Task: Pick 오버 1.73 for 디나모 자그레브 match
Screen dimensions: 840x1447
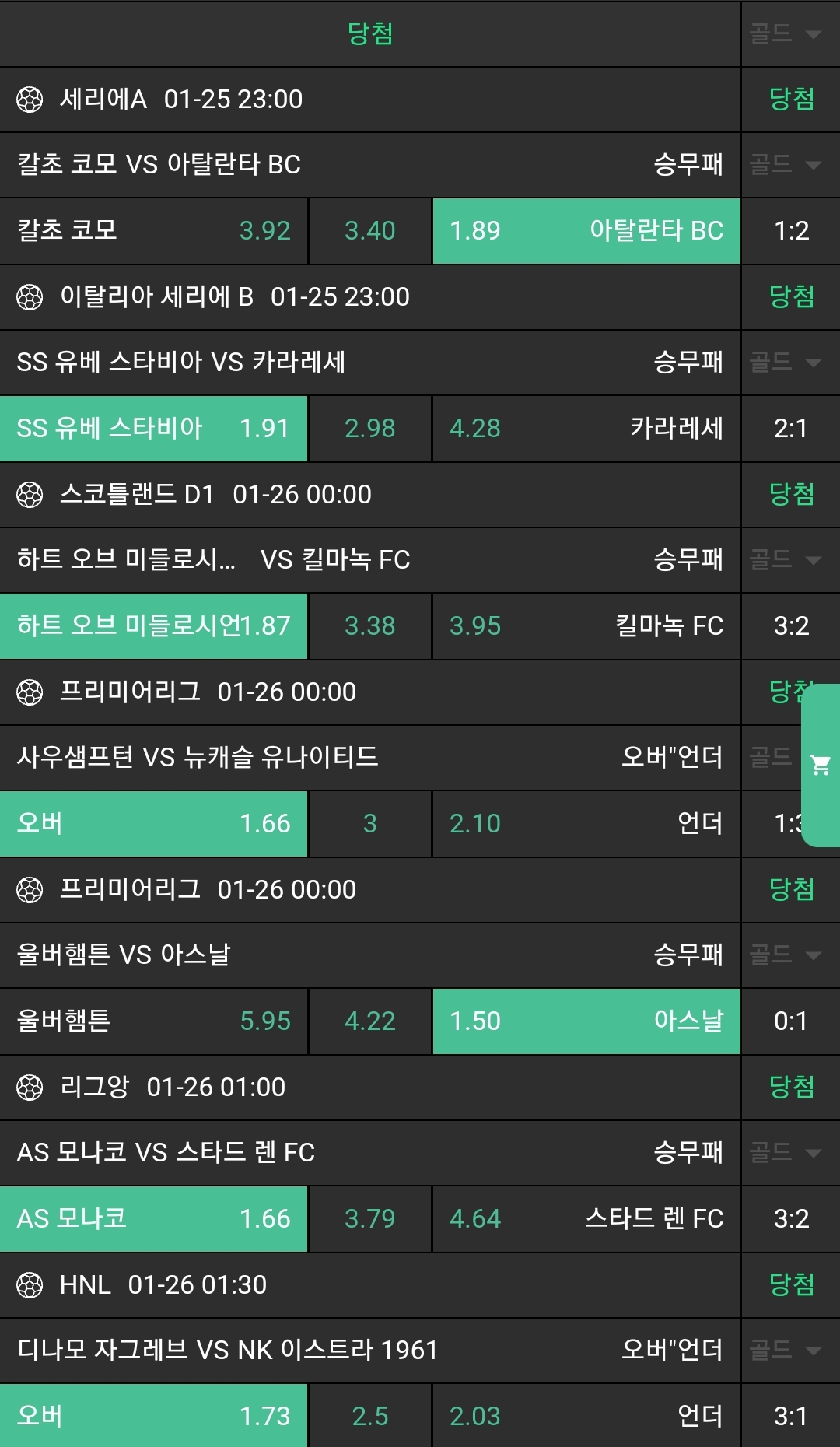Action: click(x=153, y=1416)
